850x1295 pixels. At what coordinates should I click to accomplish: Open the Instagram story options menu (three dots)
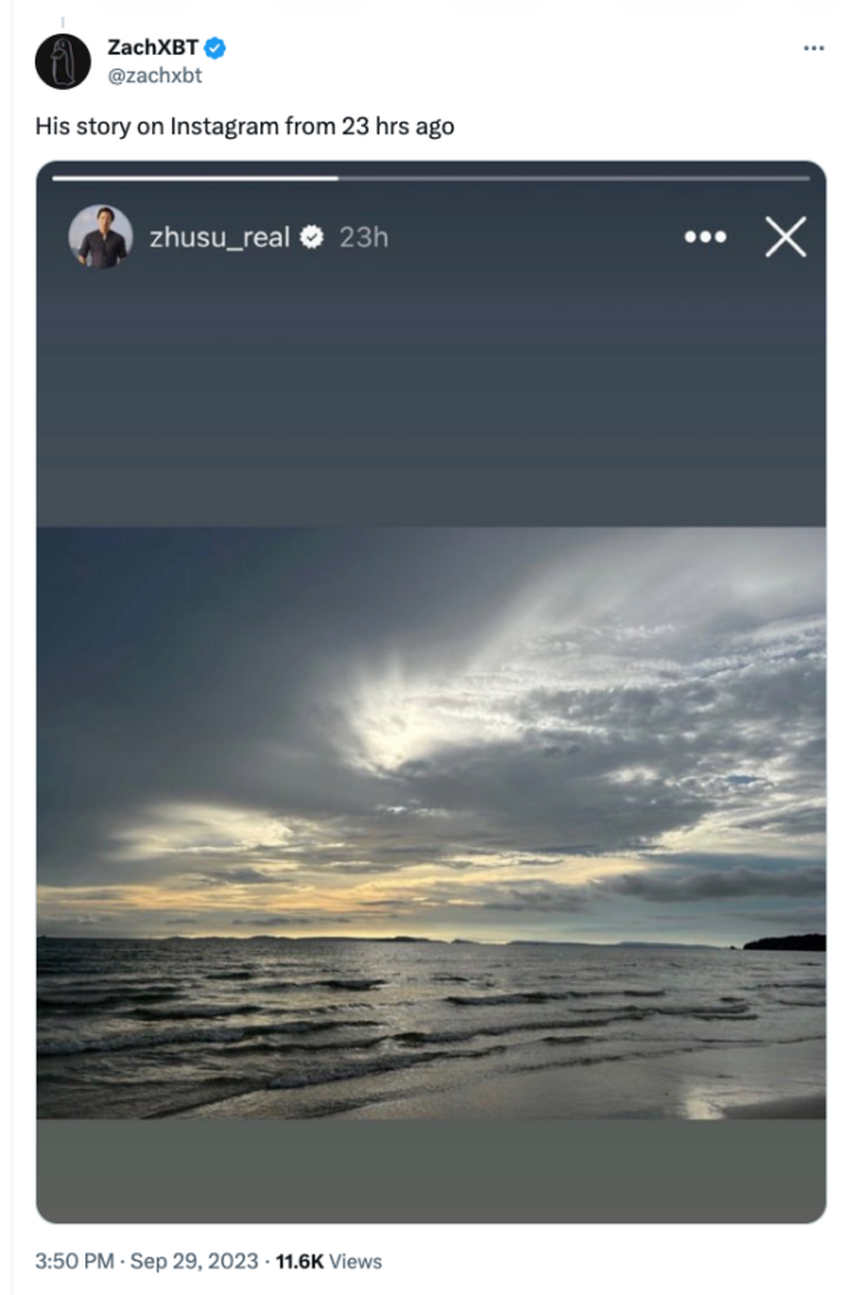click(706, 237)
